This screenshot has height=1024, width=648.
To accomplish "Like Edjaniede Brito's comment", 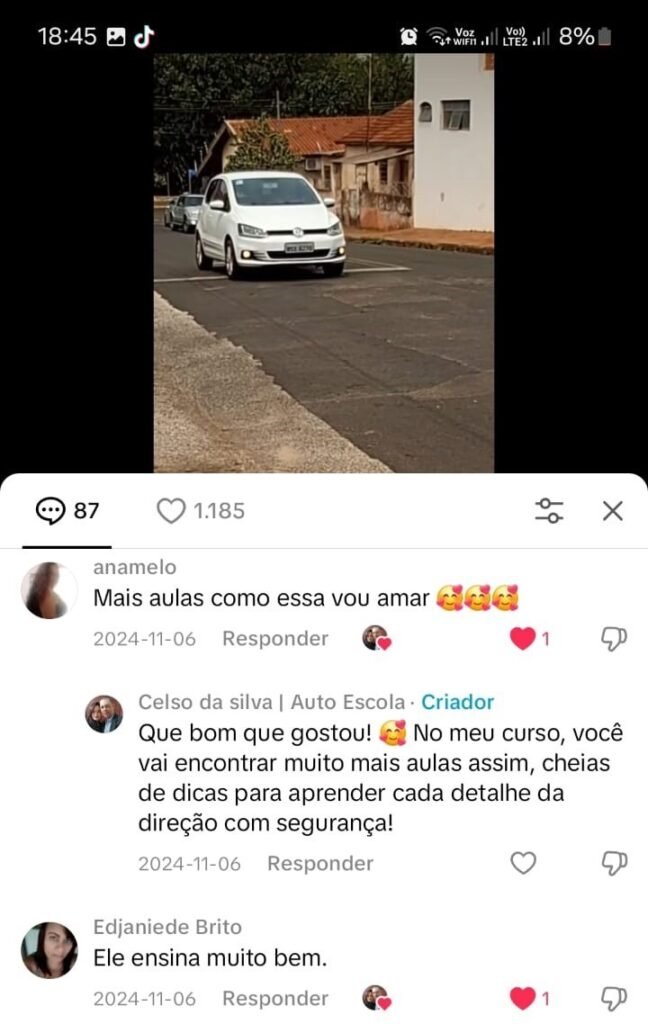I will coord(523,999).
